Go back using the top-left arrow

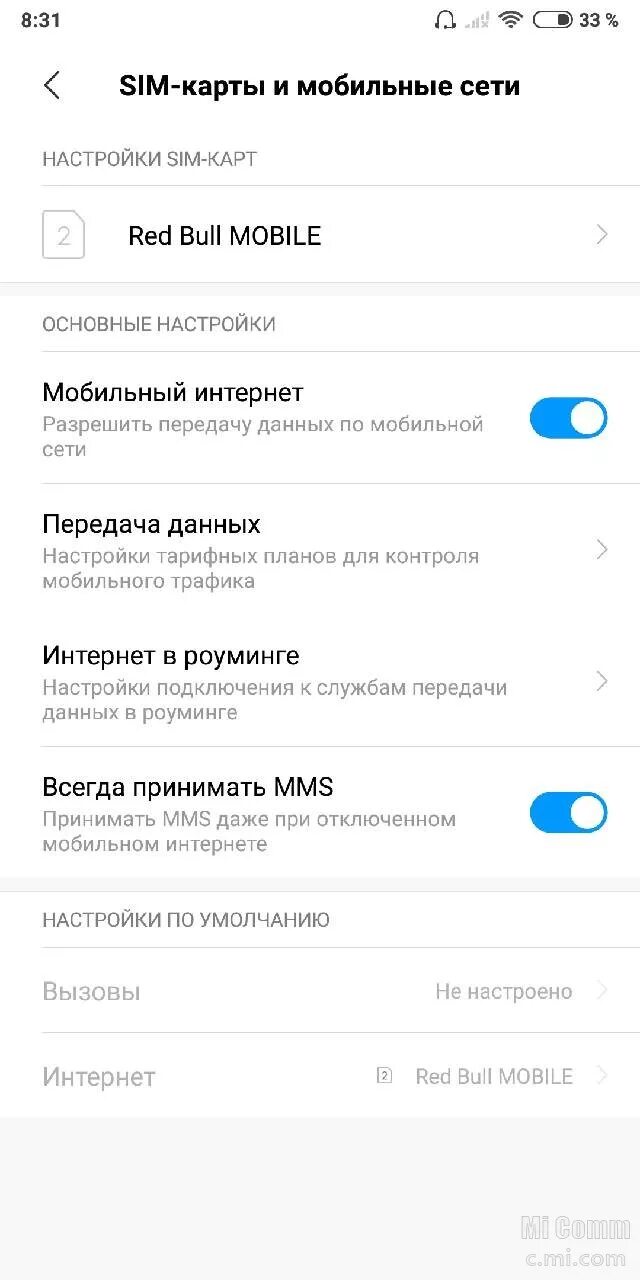52,86
